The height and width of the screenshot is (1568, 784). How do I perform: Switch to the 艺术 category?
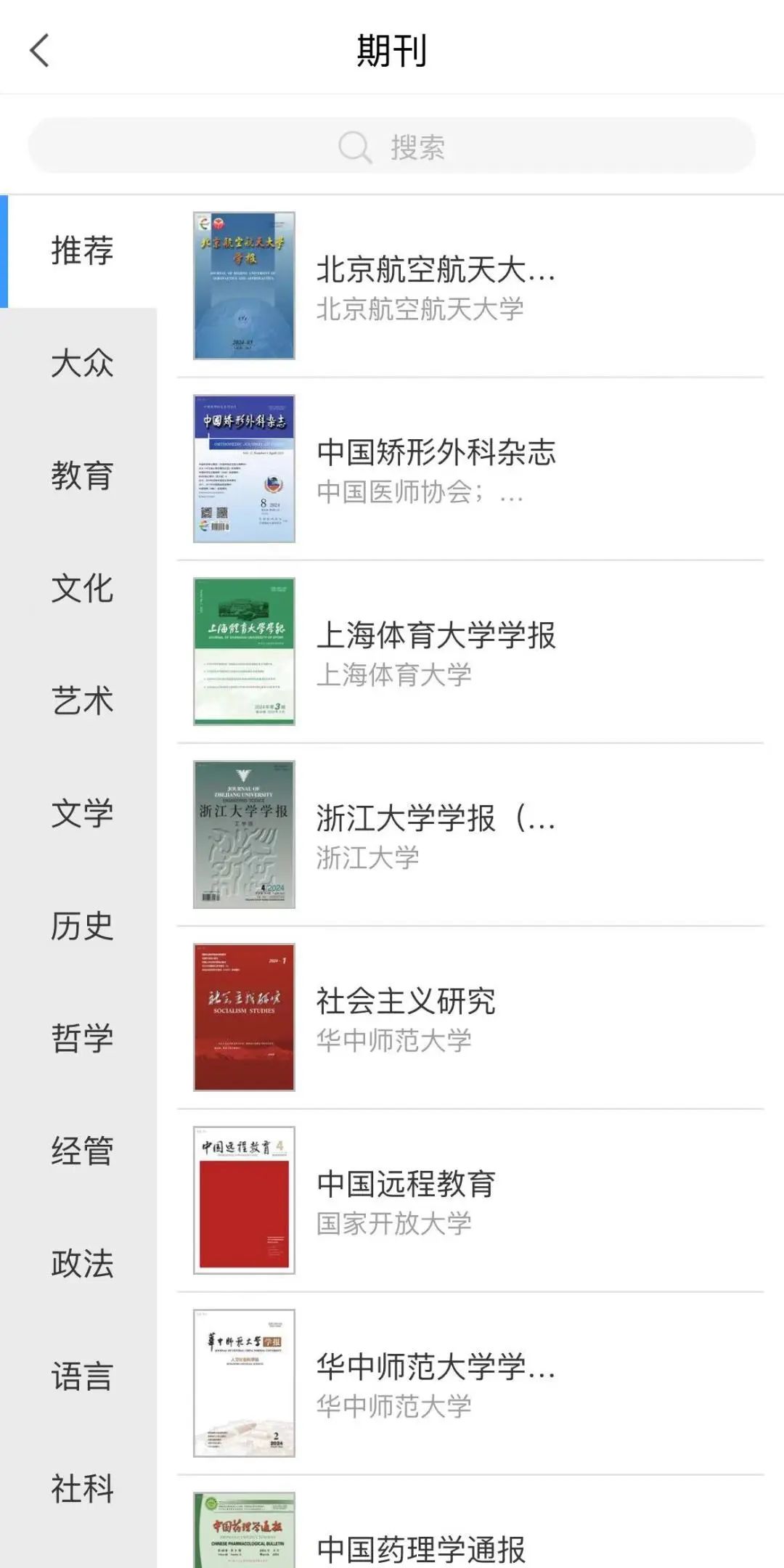[82, 701]
